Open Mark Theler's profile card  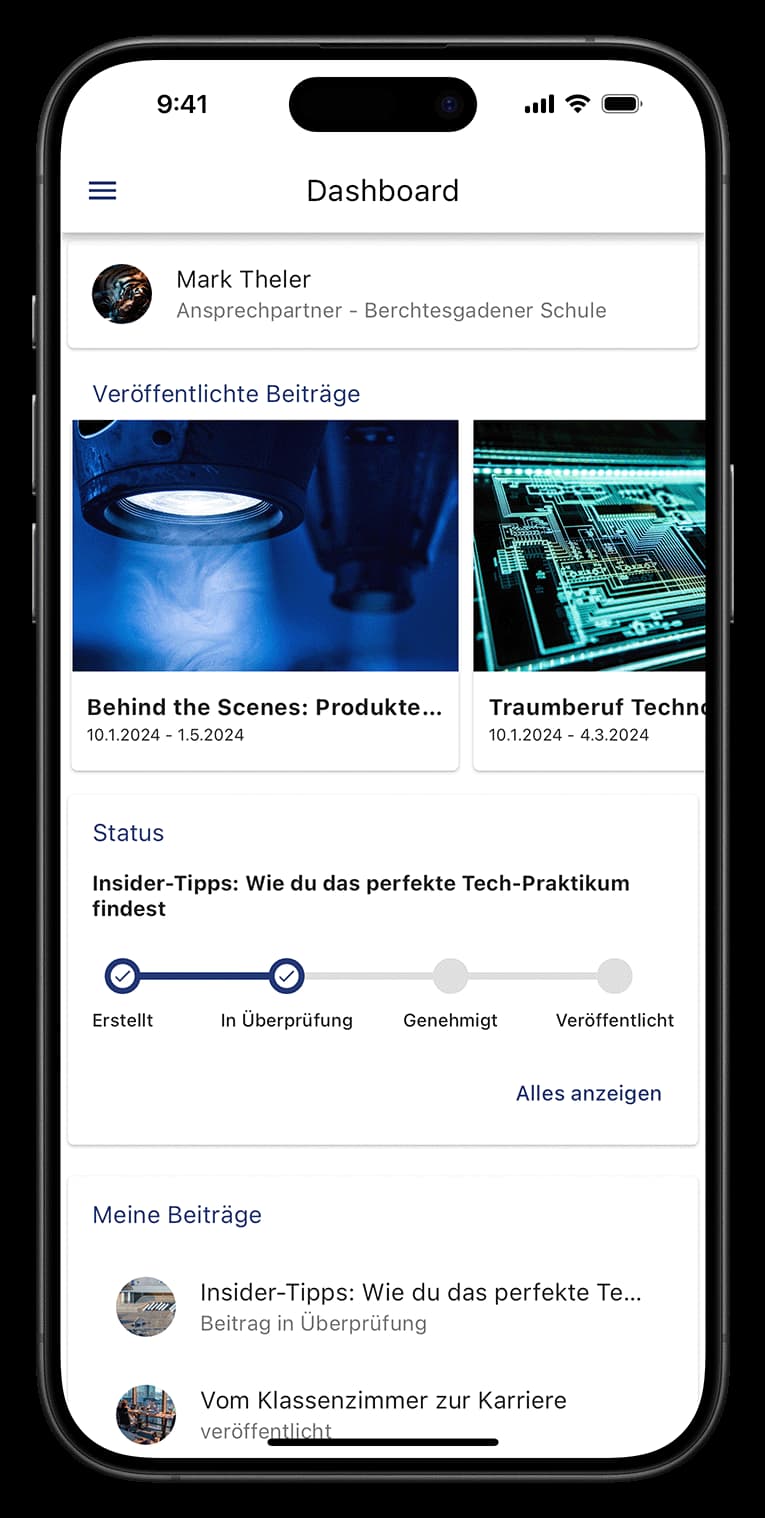[382, 294]
